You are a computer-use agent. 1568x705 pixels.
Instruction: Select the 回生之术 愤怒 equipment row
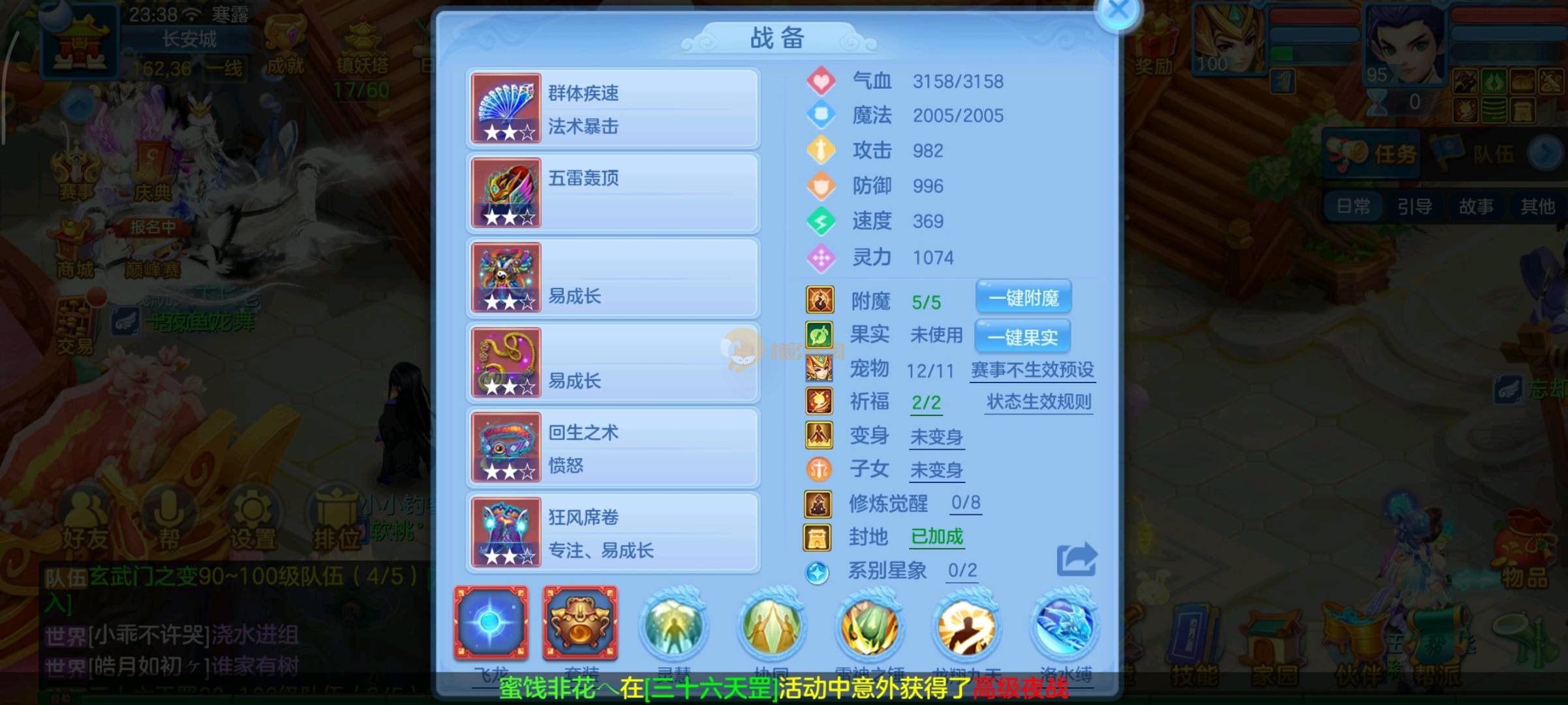pyautogui.click(x=612, y=448)
